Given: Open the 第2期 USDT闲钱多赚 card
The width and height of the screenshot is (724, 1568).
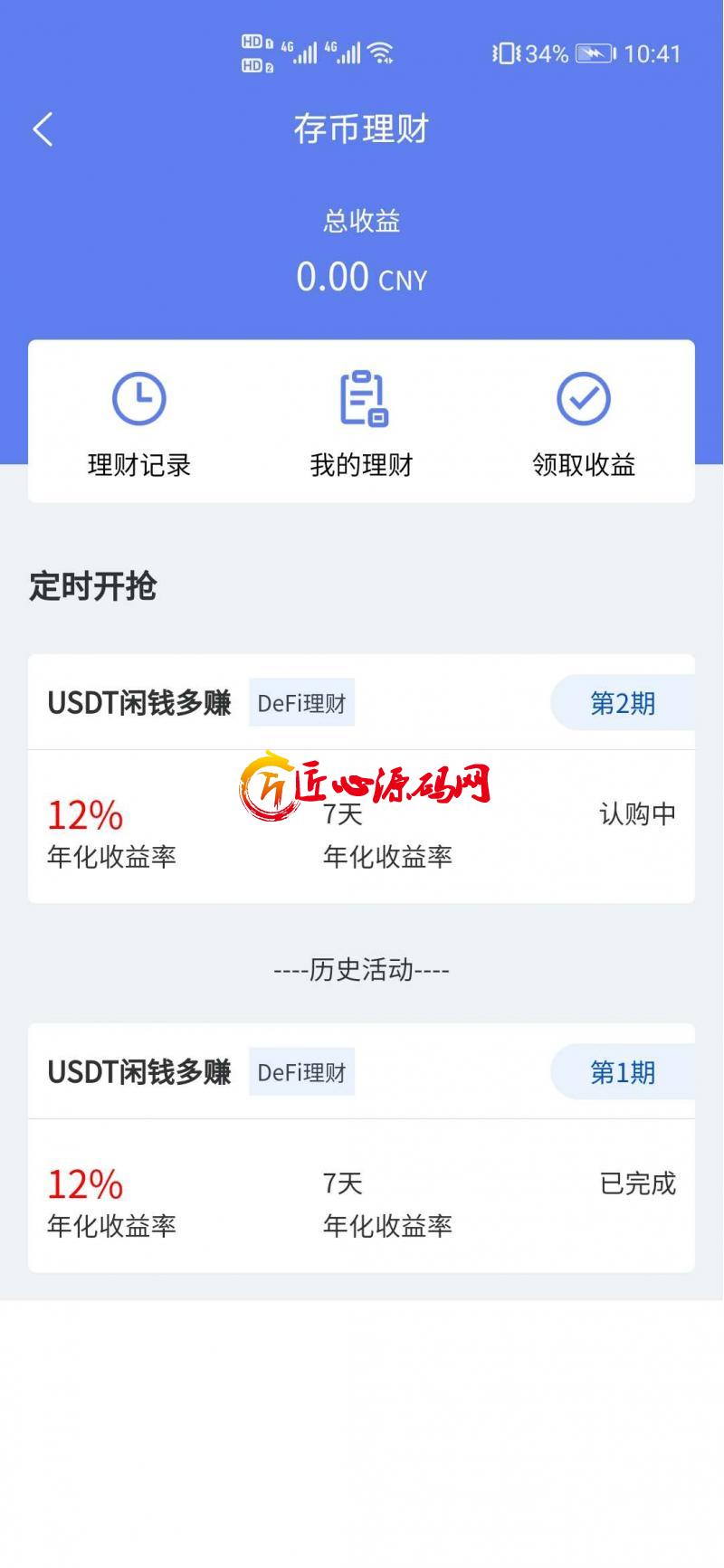Looking at the screenshot, I should tap(361, 778).
